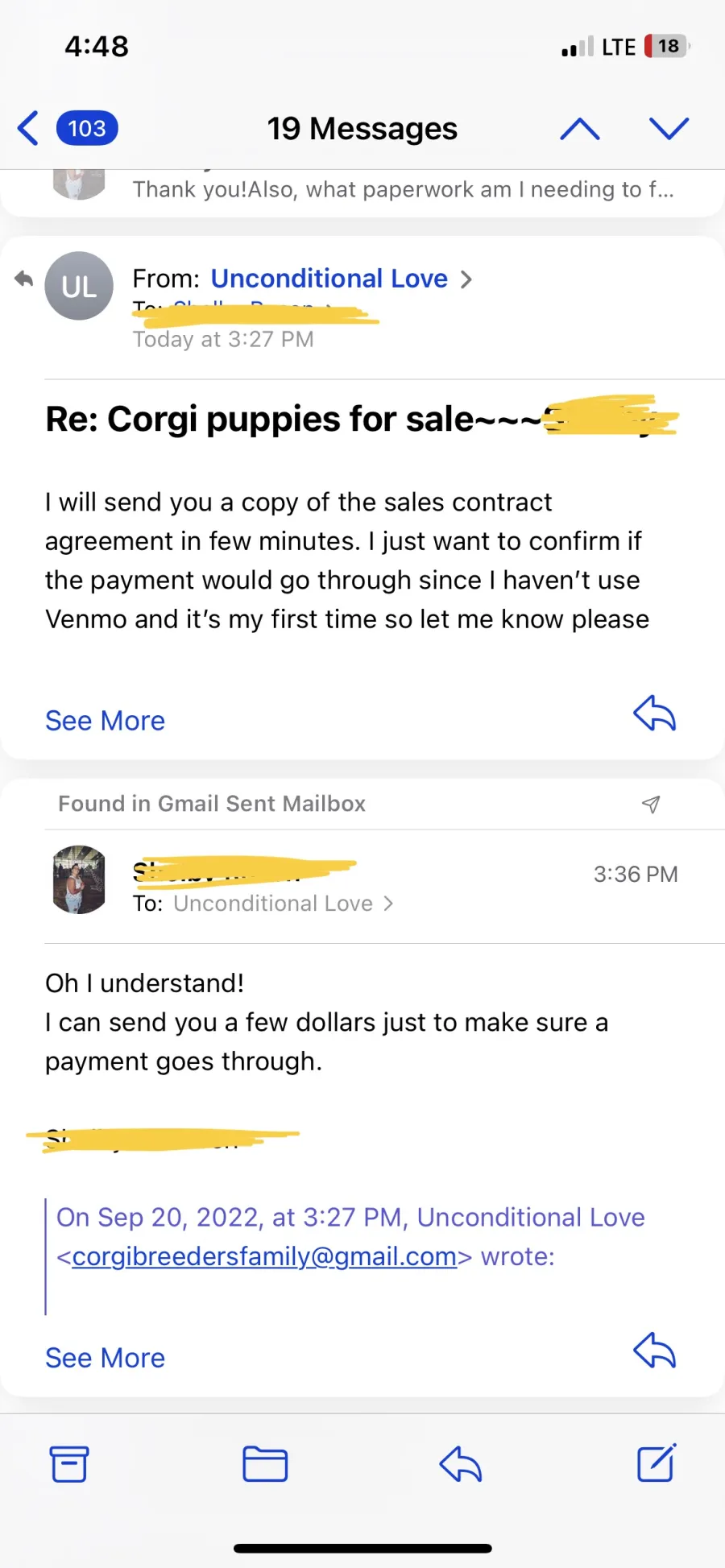This screenshot has width=725, height=1568.
Task: Expand See More in the Corgi puppies email
Action: [105, 721]
